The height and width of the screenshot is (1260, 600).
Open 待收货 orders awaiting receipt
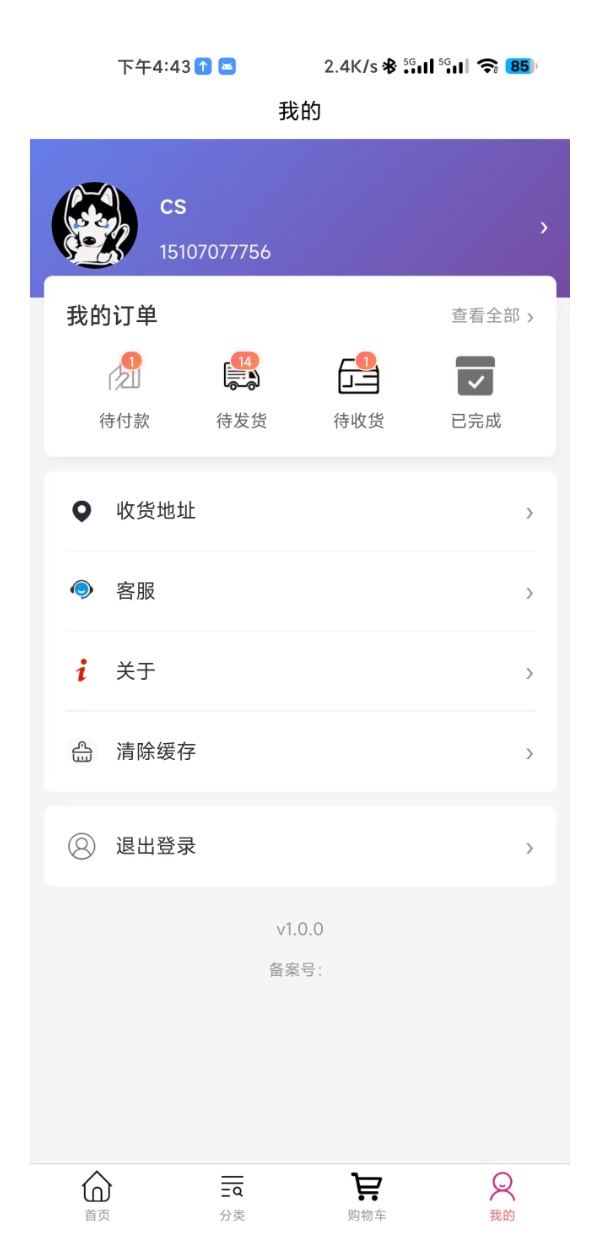(x=359, y=392)
